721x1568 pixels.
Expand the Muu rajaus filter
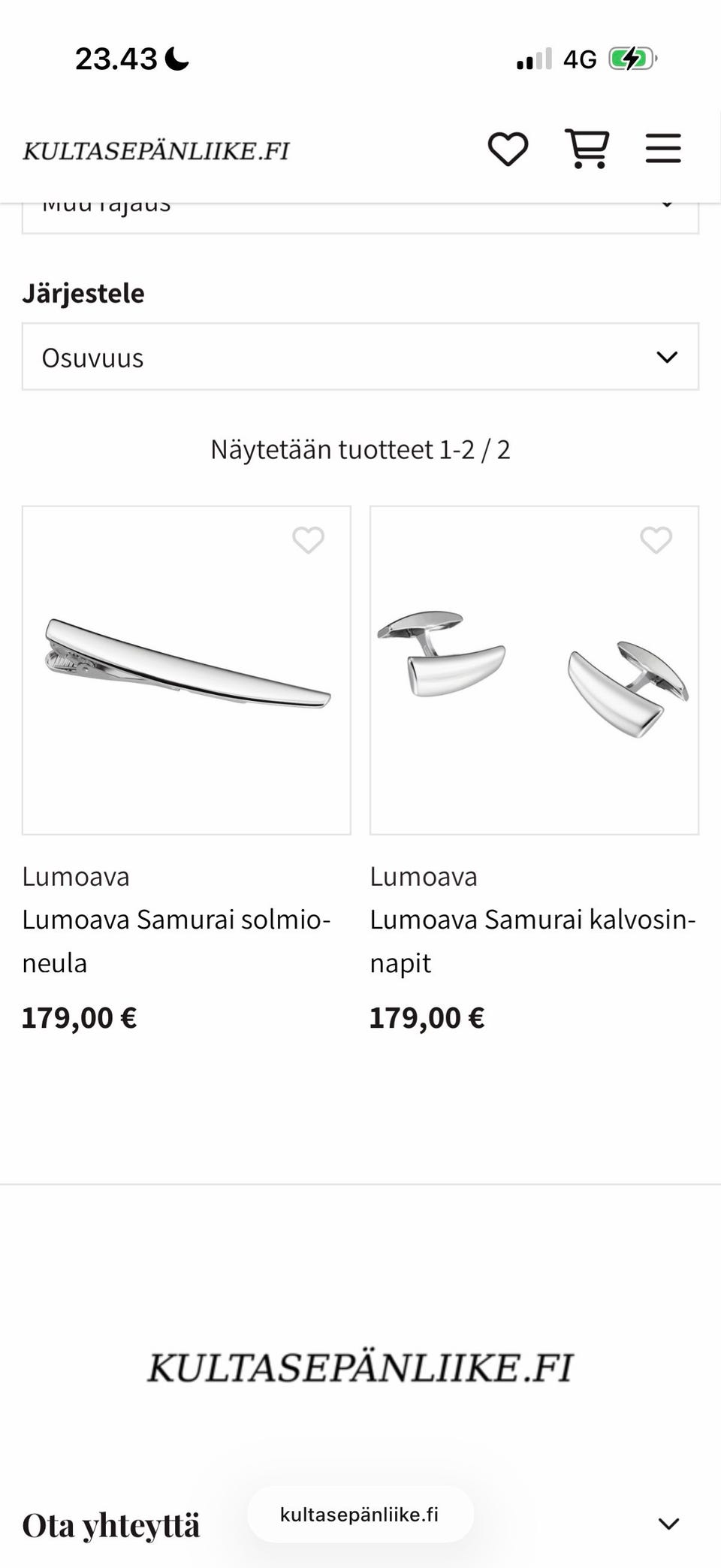point(359,204)
